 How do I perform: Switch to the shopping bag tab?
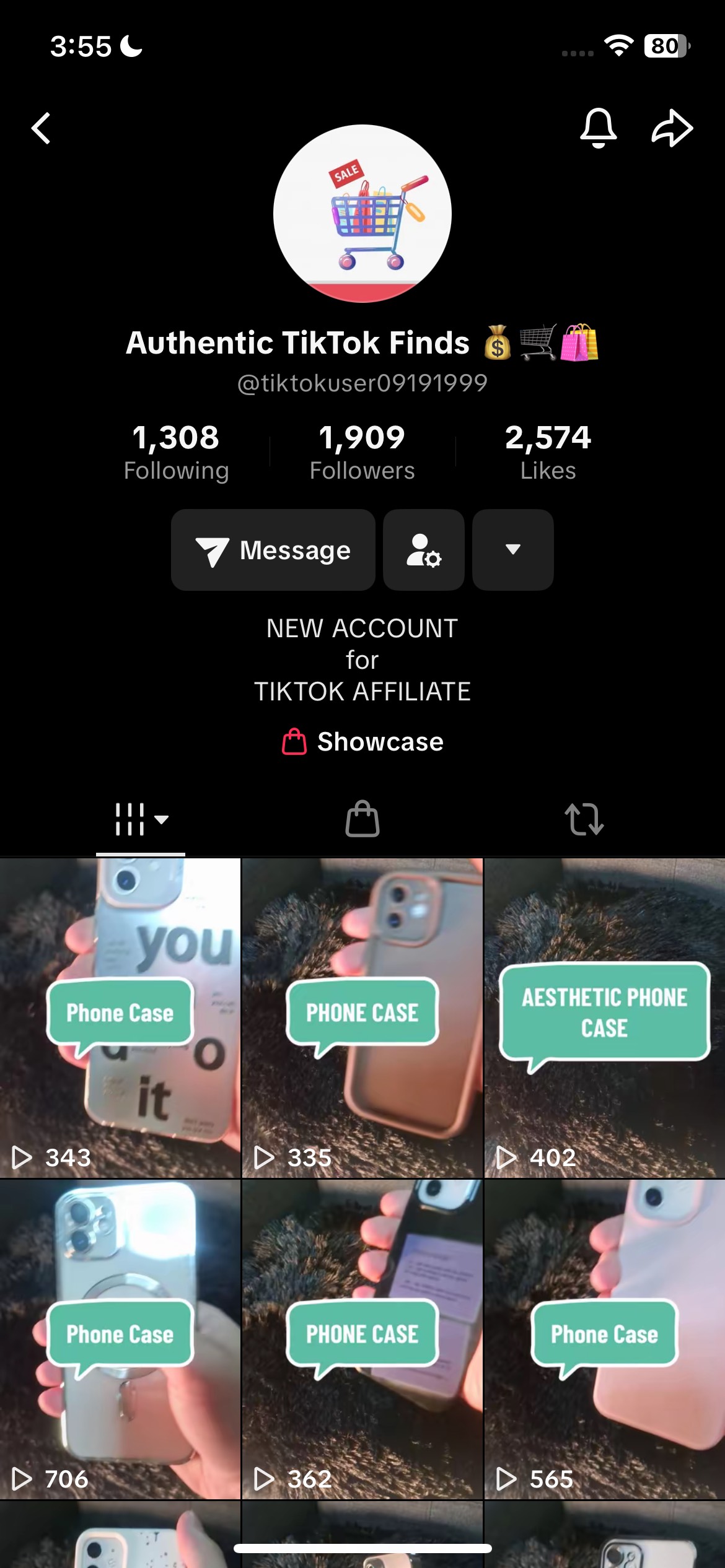click(362, 819)
